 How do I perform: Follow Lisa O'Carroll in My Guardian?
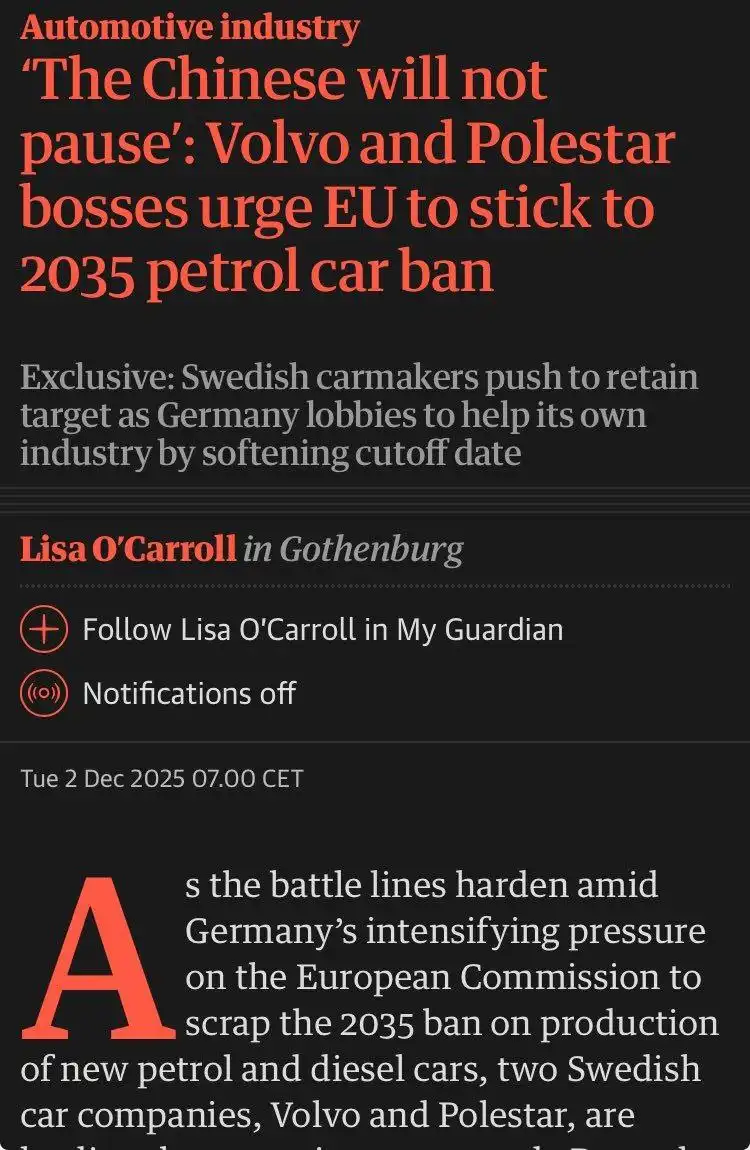291,629
